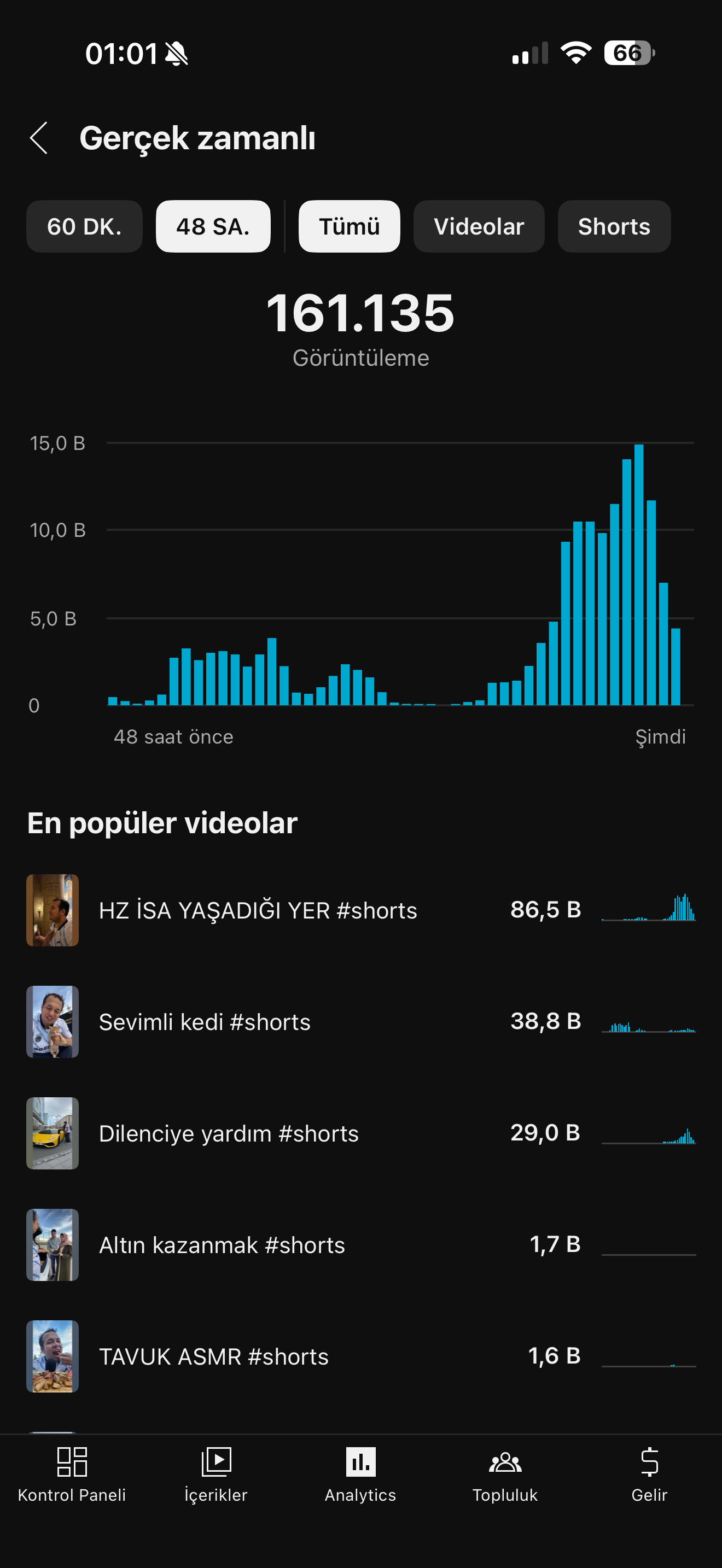Open TAVUK ASMR #shorts video
Image resolution: width=722 pixels, height=1568 pixels.
click(x=361, y=1355)
